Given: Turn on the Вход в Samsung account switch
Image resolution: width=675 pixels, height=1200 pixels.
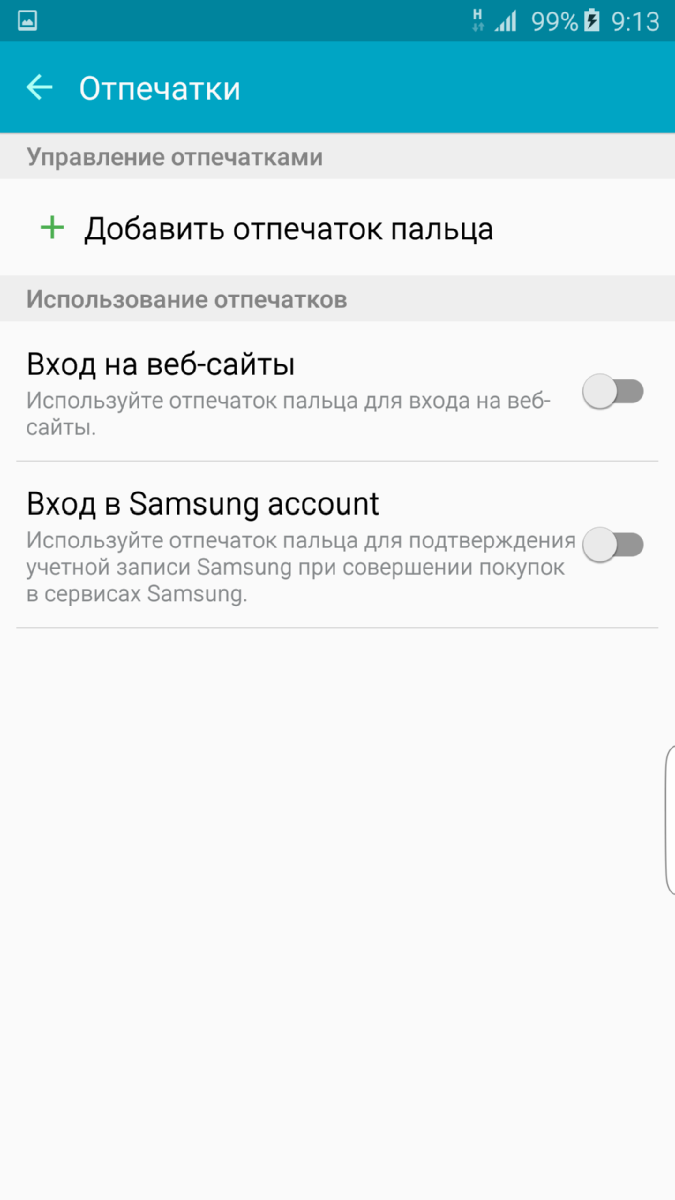Looking at the screenshot, I should pos(613,545).
